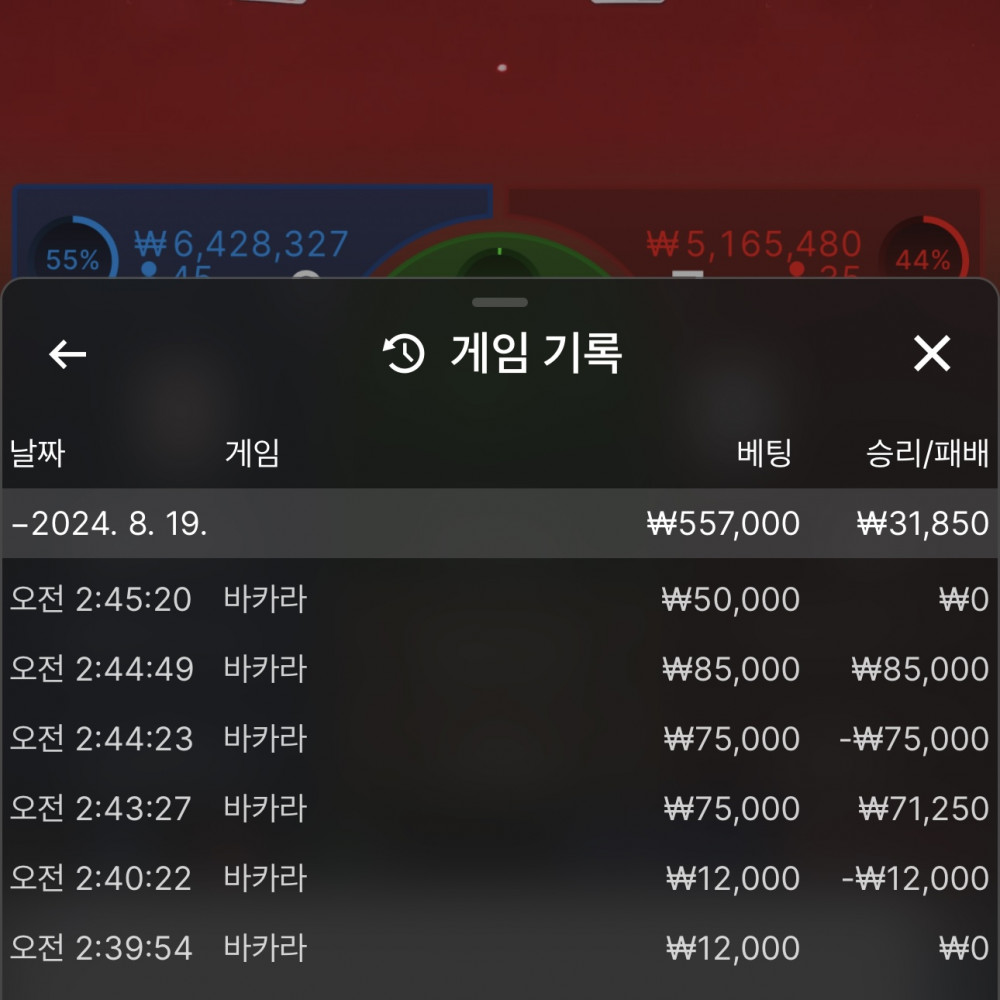The width and height of the screenshot is (1000, 1000).
Task: View details of the 오전 2:44:23 game
Action: tap(498, 739)
